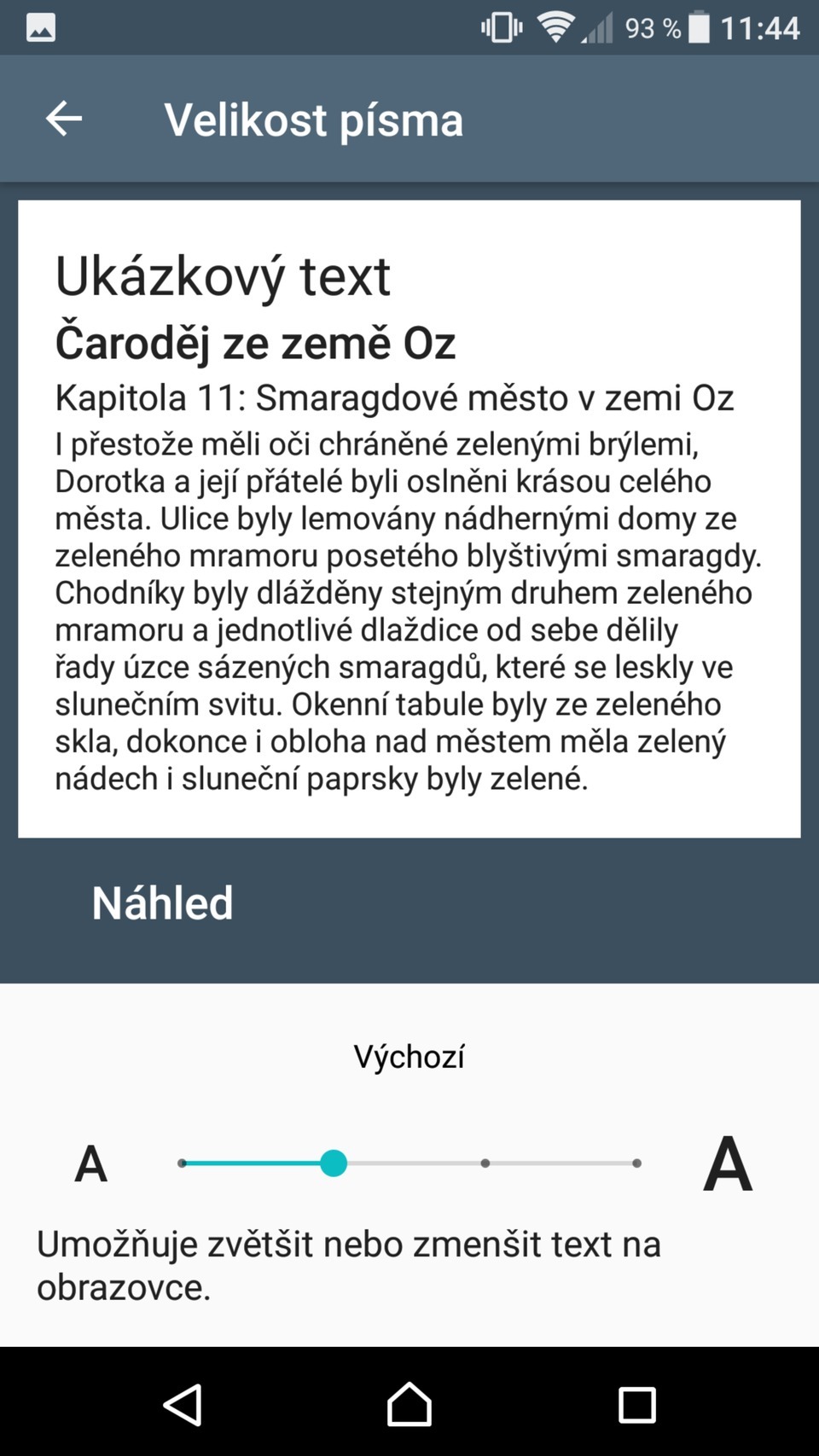
Task: Select the largest tick on the size scale
Action: 636,1163
